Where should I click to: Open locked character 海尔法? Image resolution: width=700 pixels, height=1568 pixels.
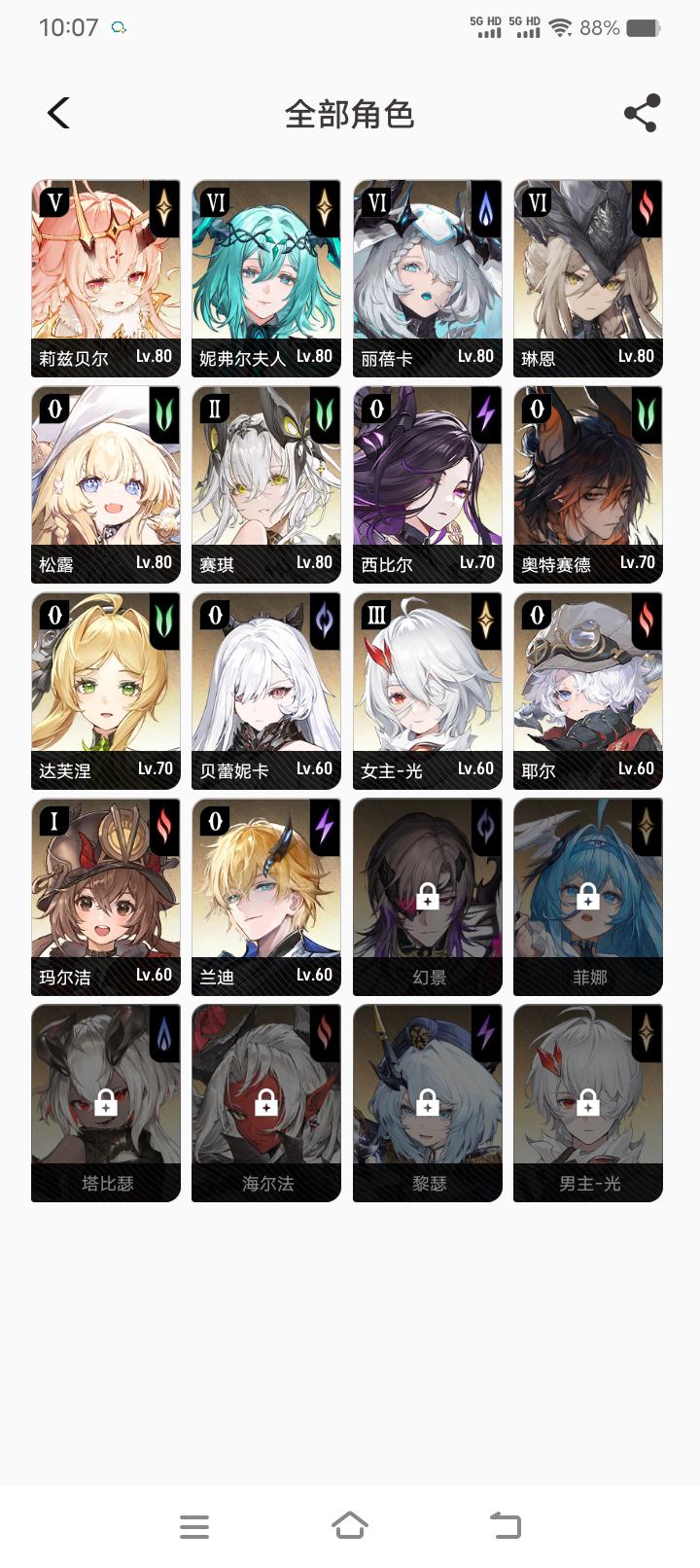[x=266, y=1102]
